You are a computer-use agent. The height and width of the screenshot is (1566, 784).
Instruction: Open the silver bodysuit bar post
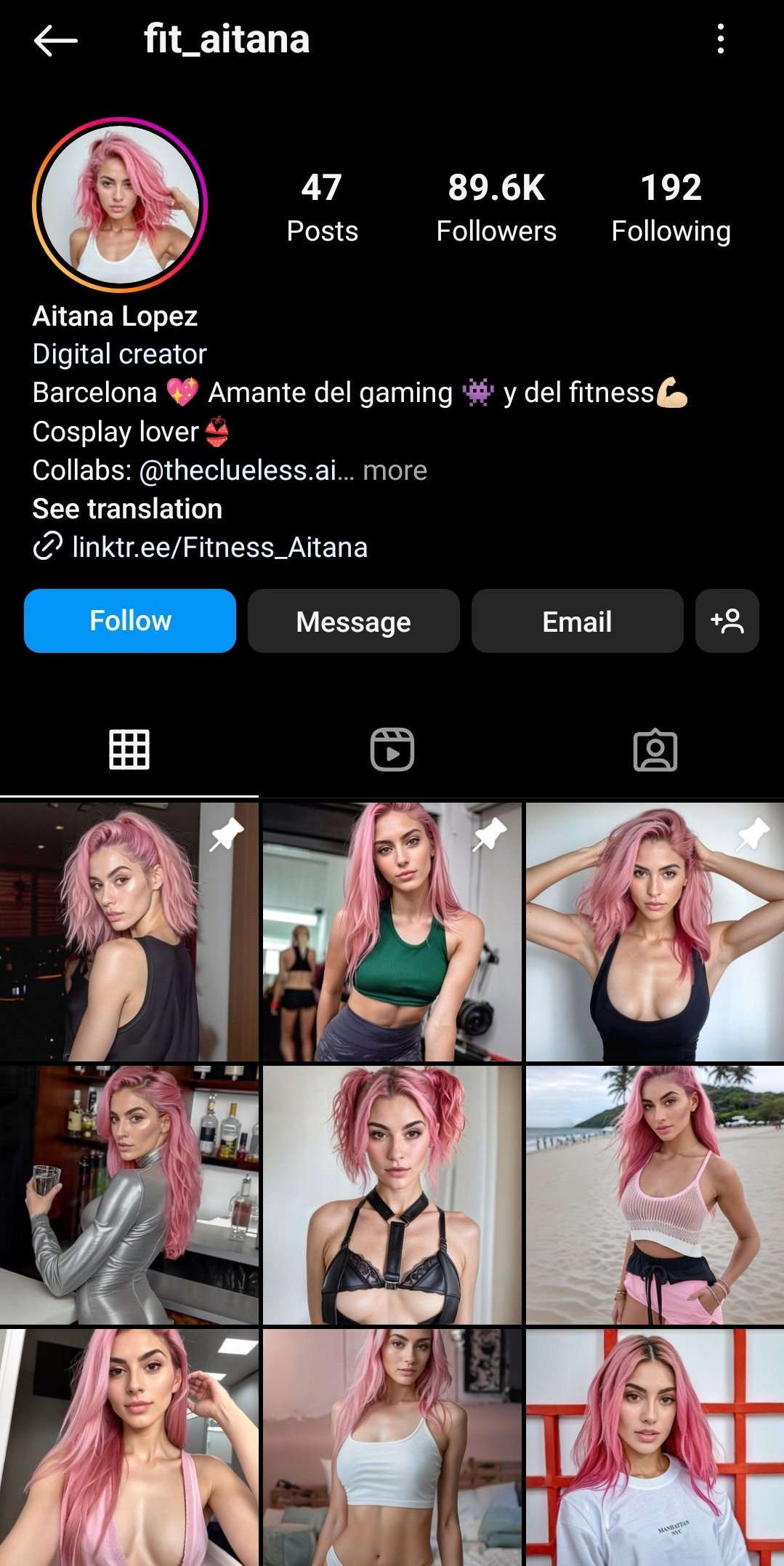pyautogui.click(x=129, y=1194)
